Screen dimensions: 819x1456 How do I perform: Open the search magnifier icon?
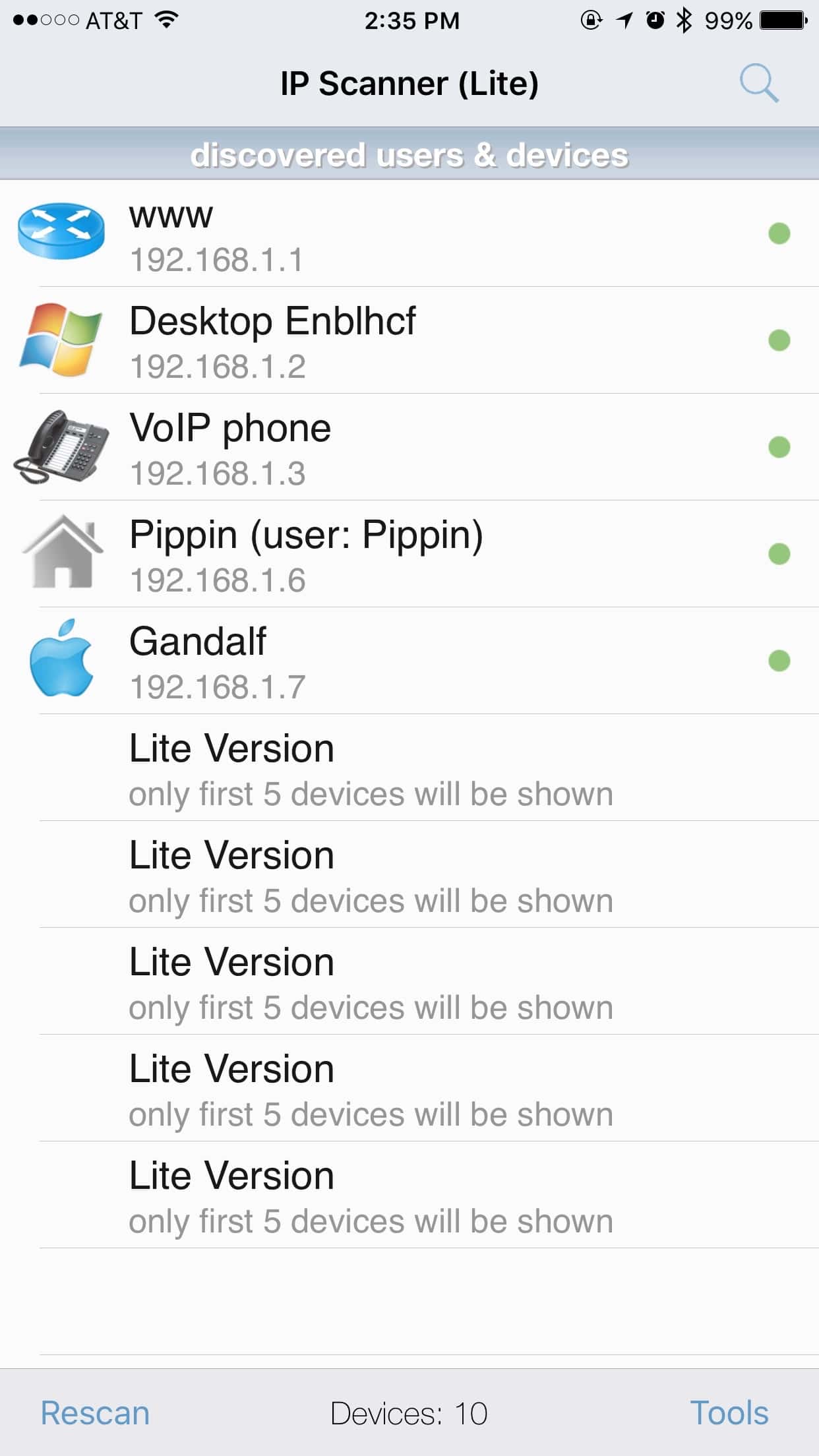(x=758, y=83)
